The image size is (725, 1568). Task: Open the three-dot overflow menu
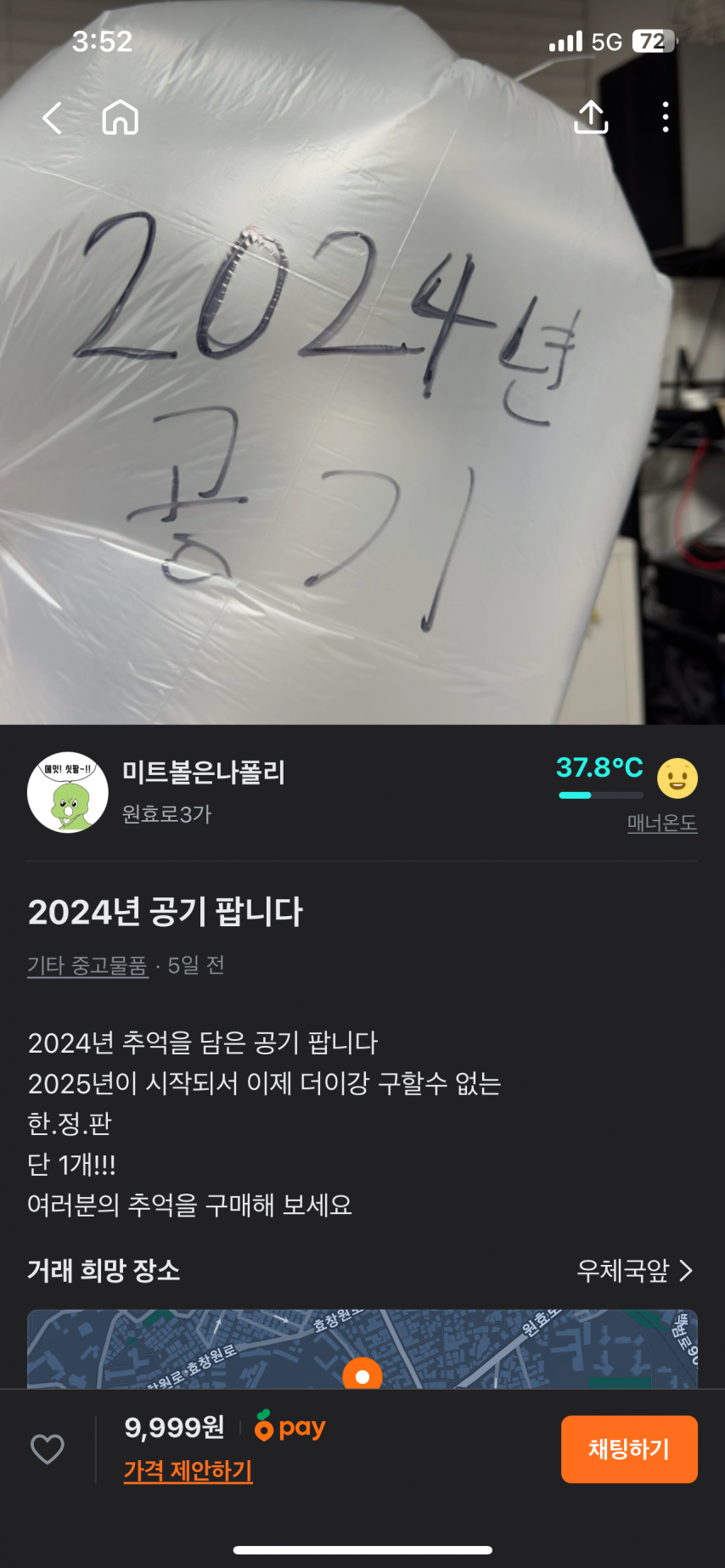666,117
